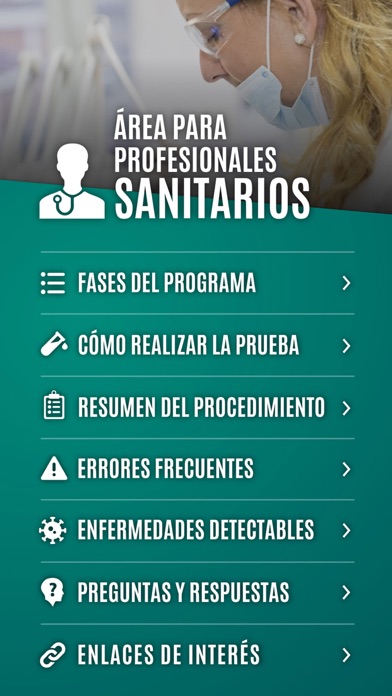The height and width of the screenshot is (696, 392).
Task: Go to Preguntas y Respuestas
Action: point(197,593)
